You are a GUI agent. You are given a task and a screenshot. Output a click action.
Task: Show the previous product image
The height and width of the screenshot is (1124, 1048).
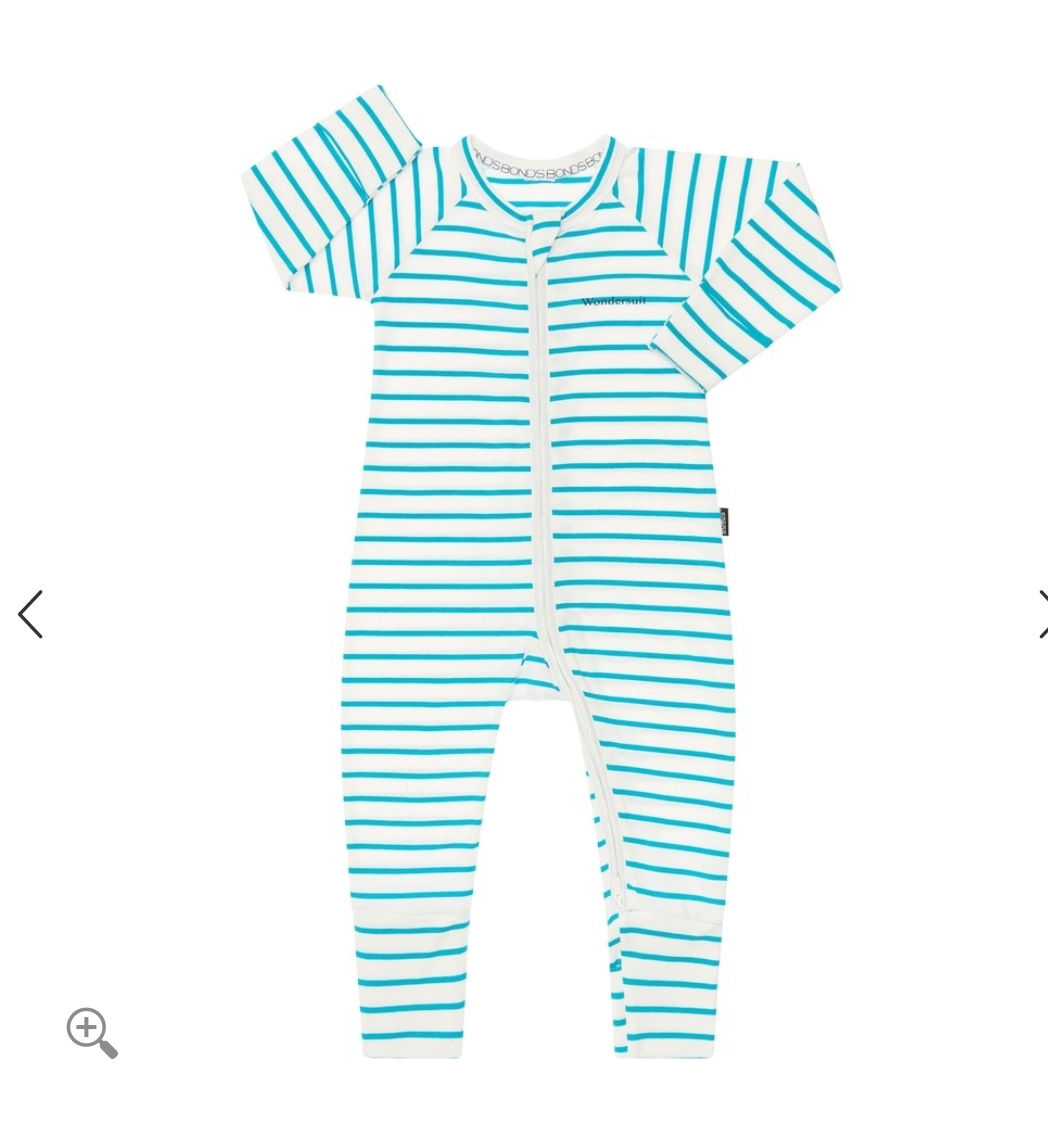point(31,614)
